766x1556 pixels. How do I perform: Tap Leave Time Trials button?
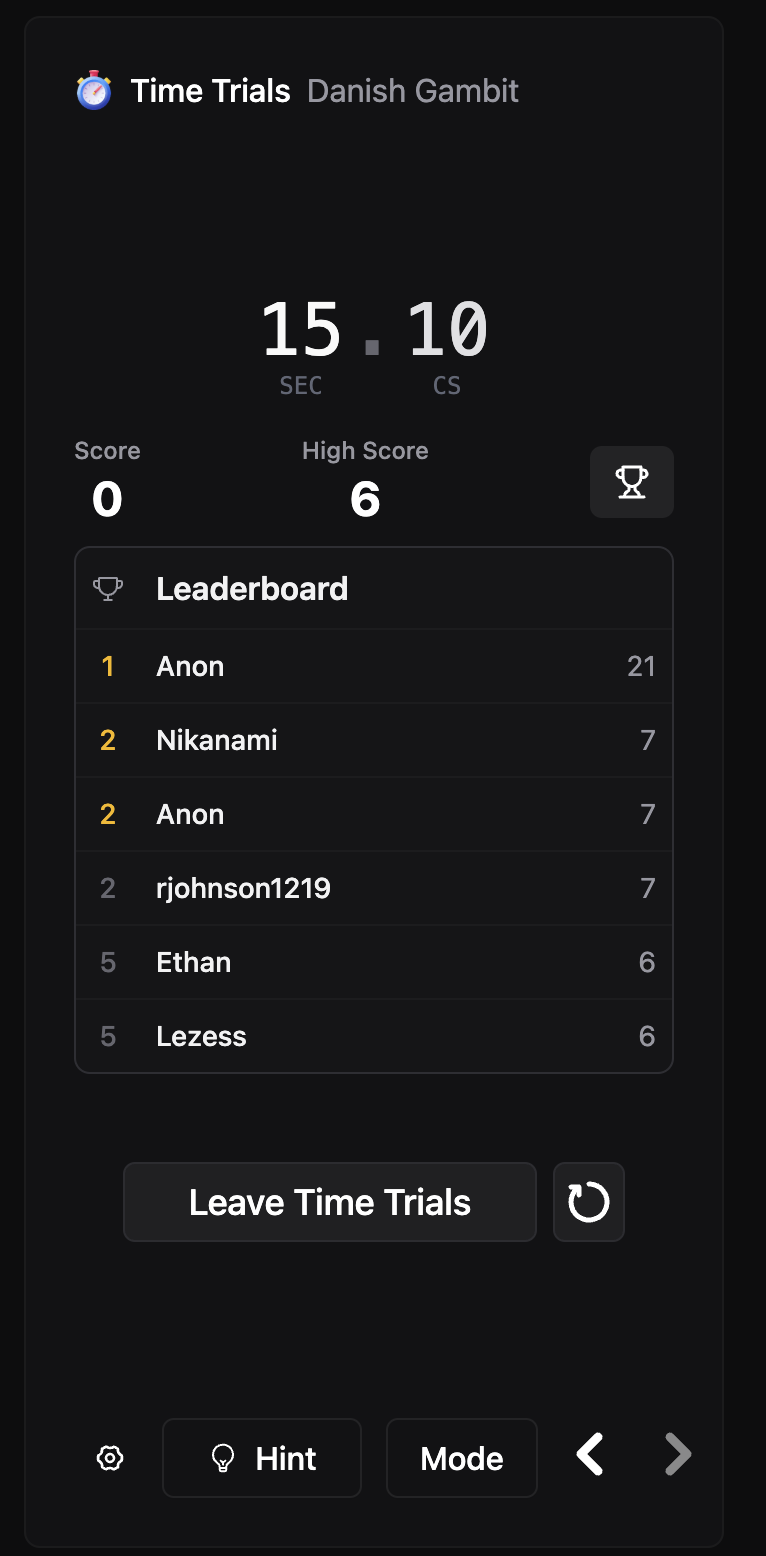pyautogui.click(x=329, y=1202)
